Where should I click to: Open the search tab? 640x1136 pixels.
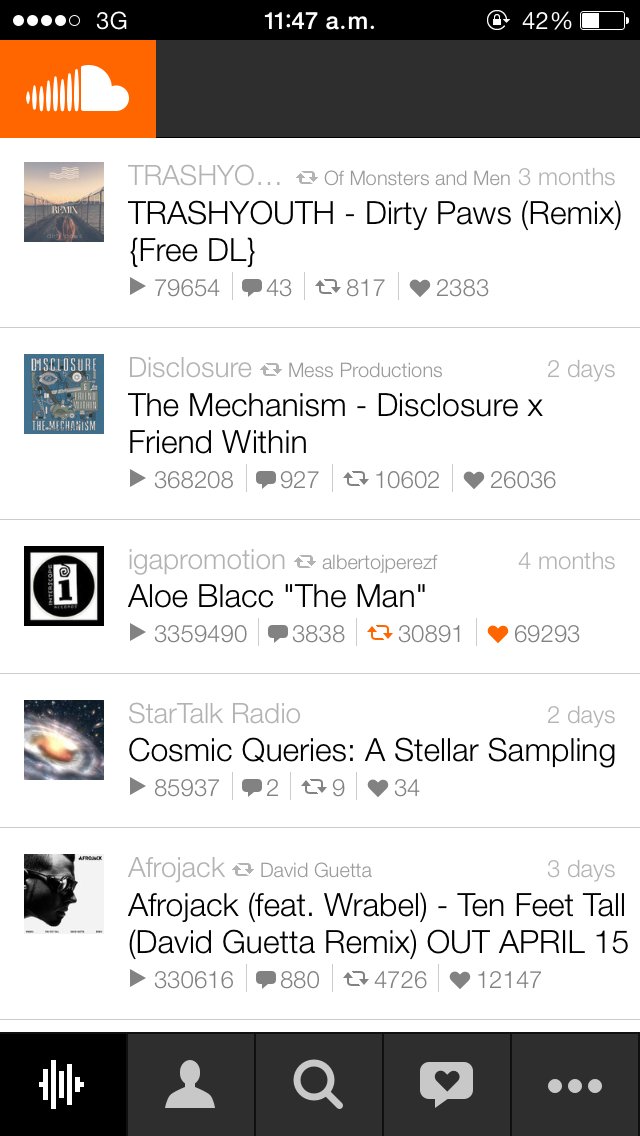[318, 1084]
